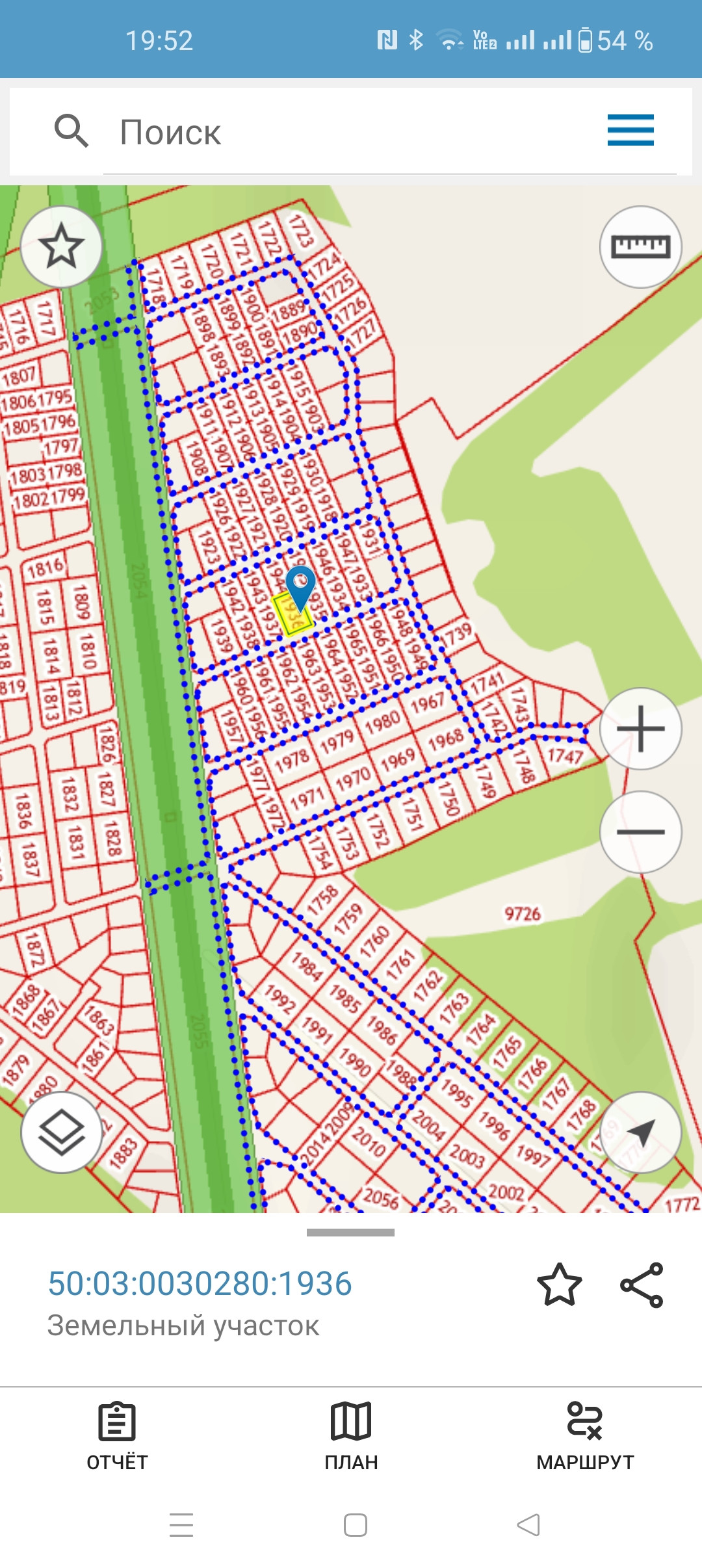
Task: Center map on my location
Action: point(640,1132)
